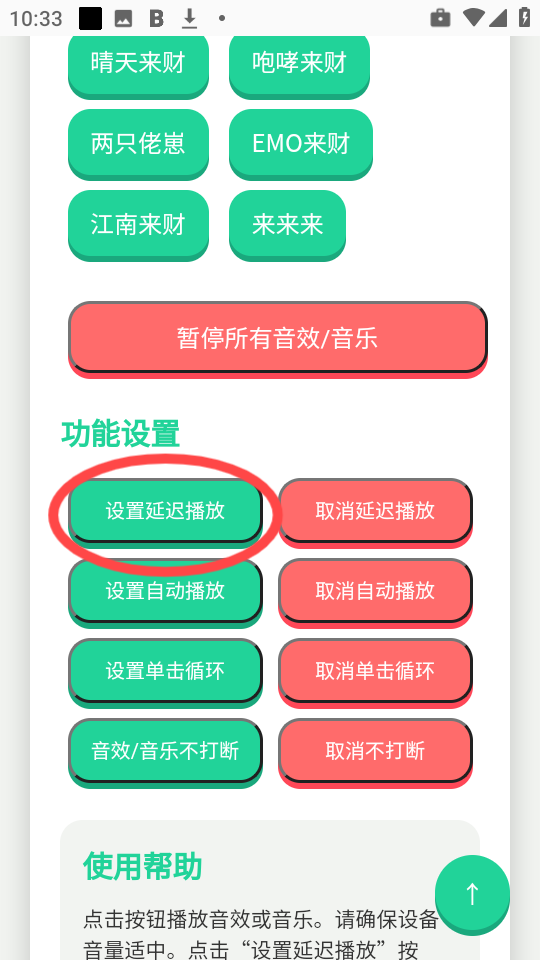Tap 取消不打断 button

[x=375, y=752]
